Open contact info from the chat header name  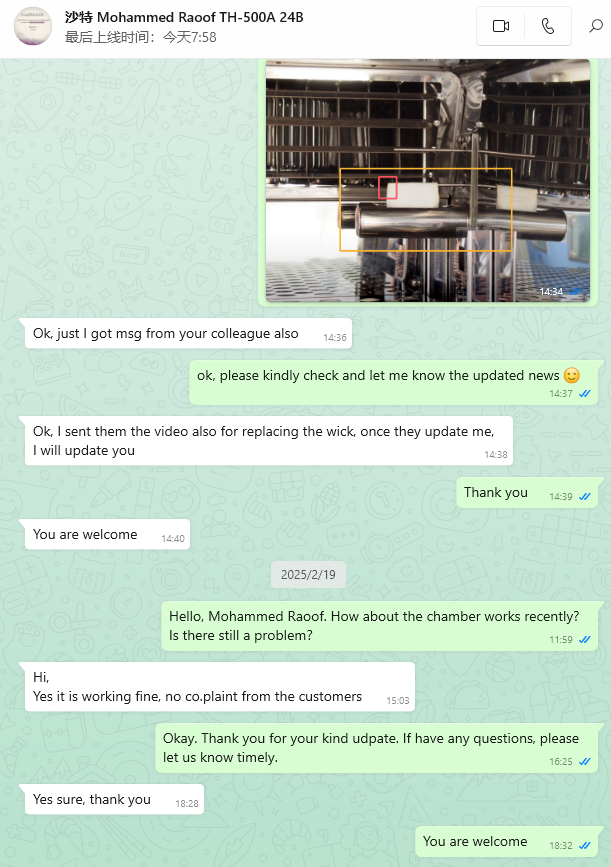click(x=183, y=17)
